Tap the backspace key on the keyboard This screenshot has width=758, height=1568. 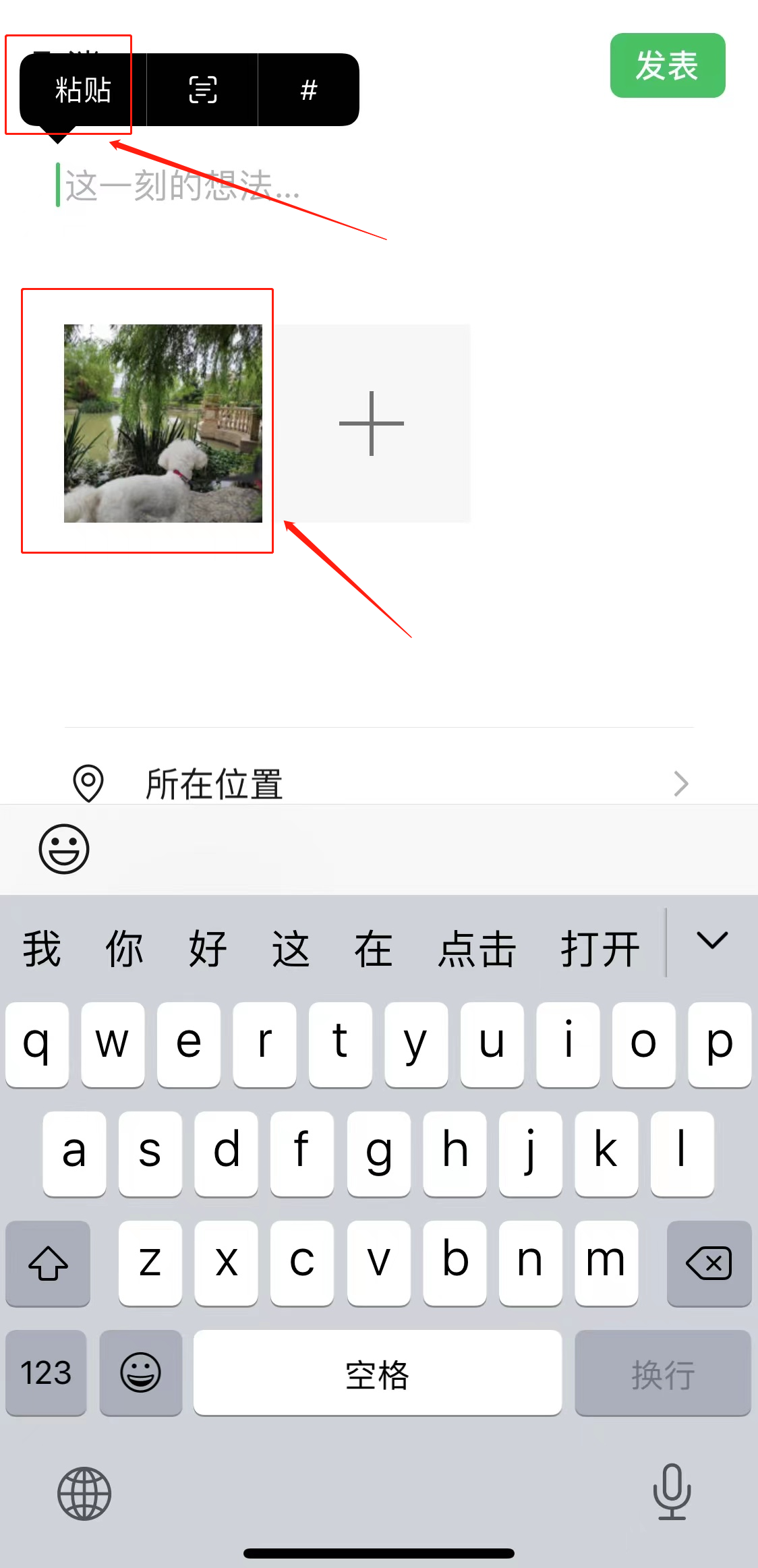709,1262
